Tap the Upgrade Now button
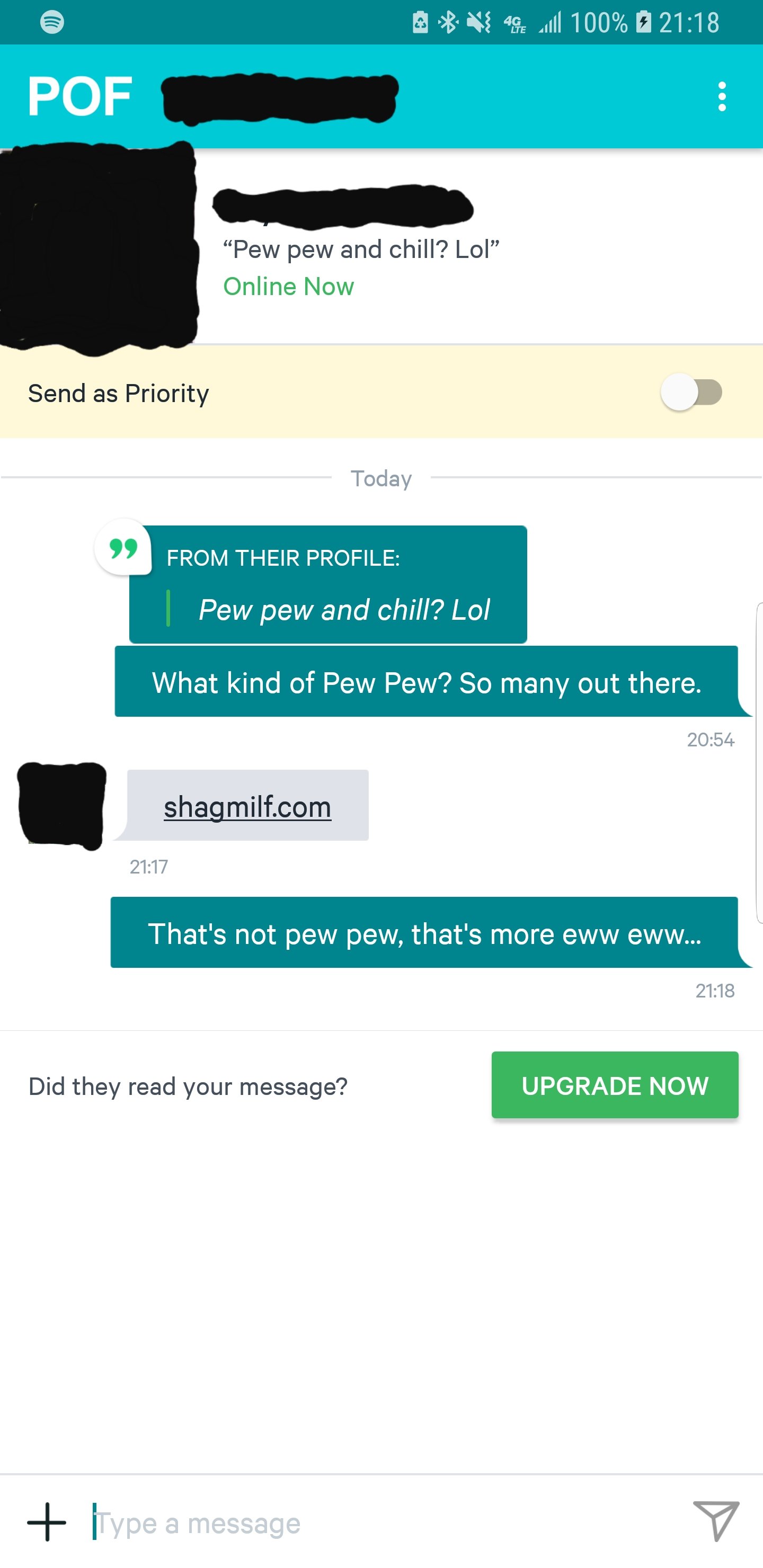The image size is (763, 1568). [x=615, y=1085]
